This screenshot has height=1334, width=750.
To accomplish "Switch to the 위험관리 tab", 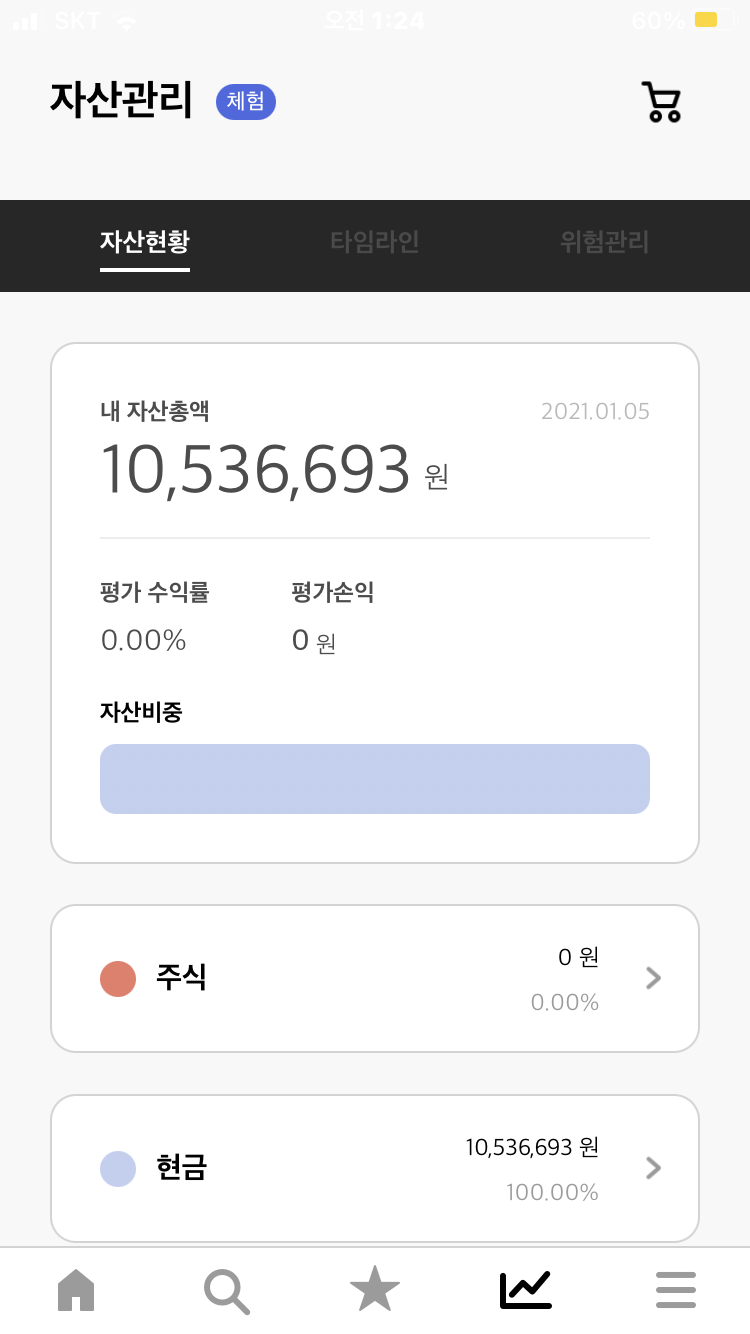I will (x=604, y=242).
